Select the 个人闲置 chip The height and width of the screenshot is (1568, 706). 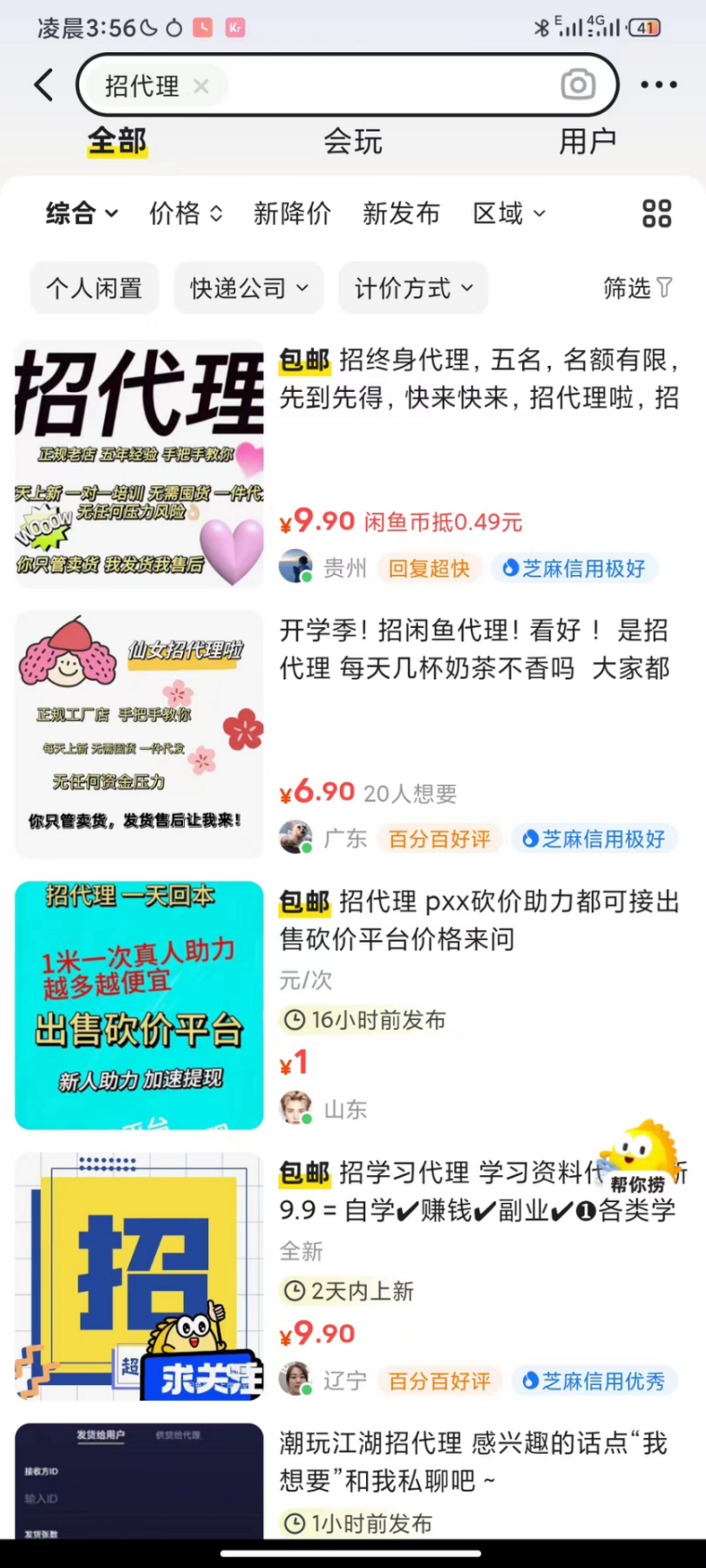(94, 288)
